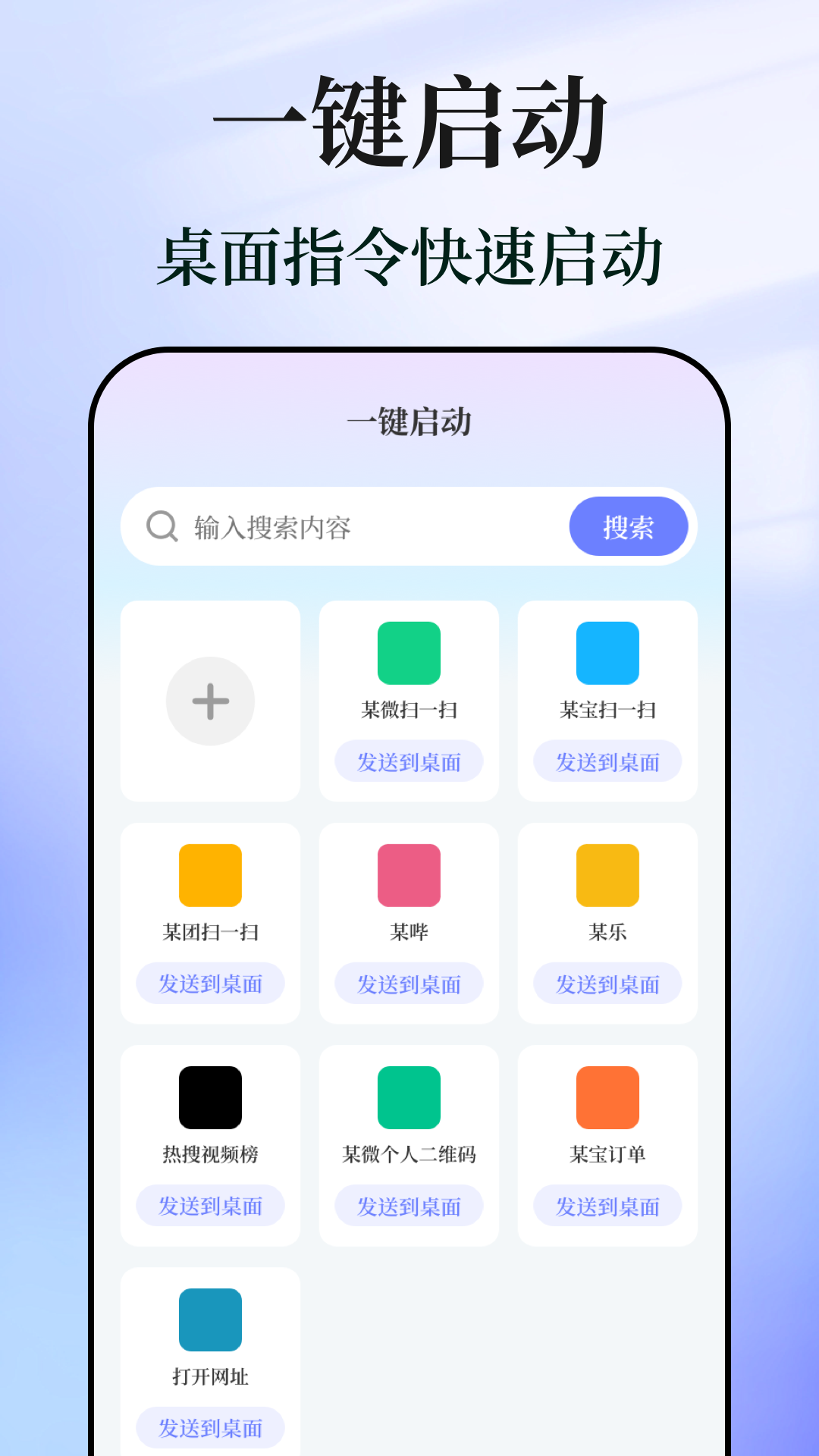Send 某宝扫一扫 to desktop
Viewport: 819px width, 1456px height.
point(607,761)
